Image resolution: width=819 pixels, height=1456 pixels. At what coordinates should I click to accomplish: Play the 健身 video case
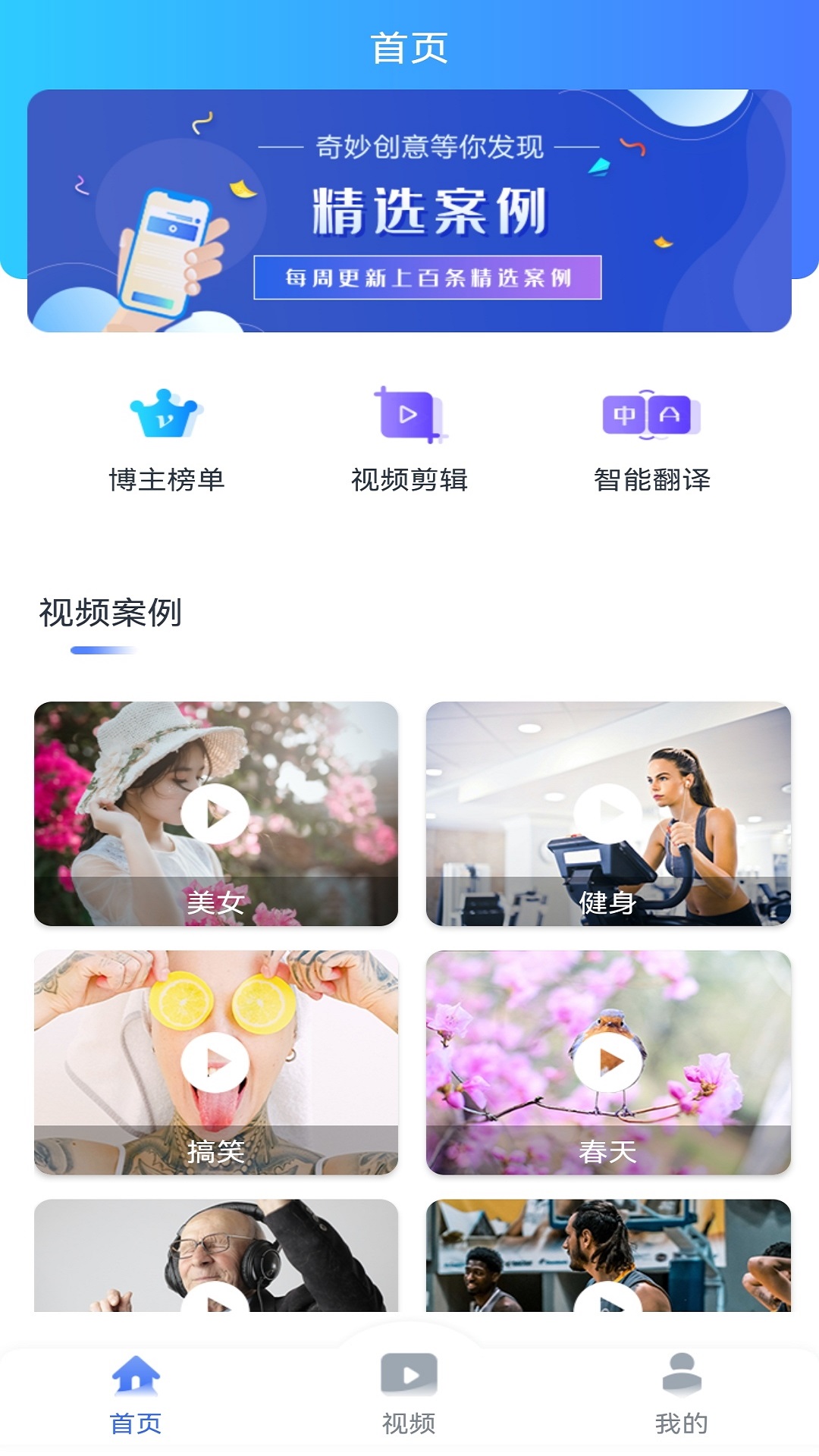tap(608, 814)
